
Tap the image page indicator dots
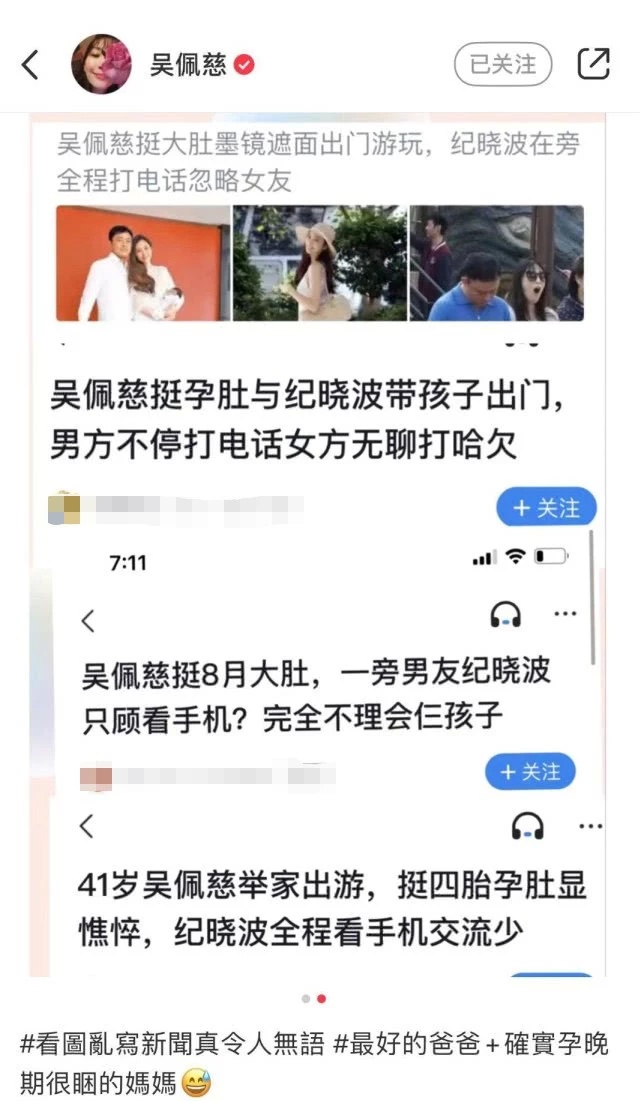(x=314, y=998)
